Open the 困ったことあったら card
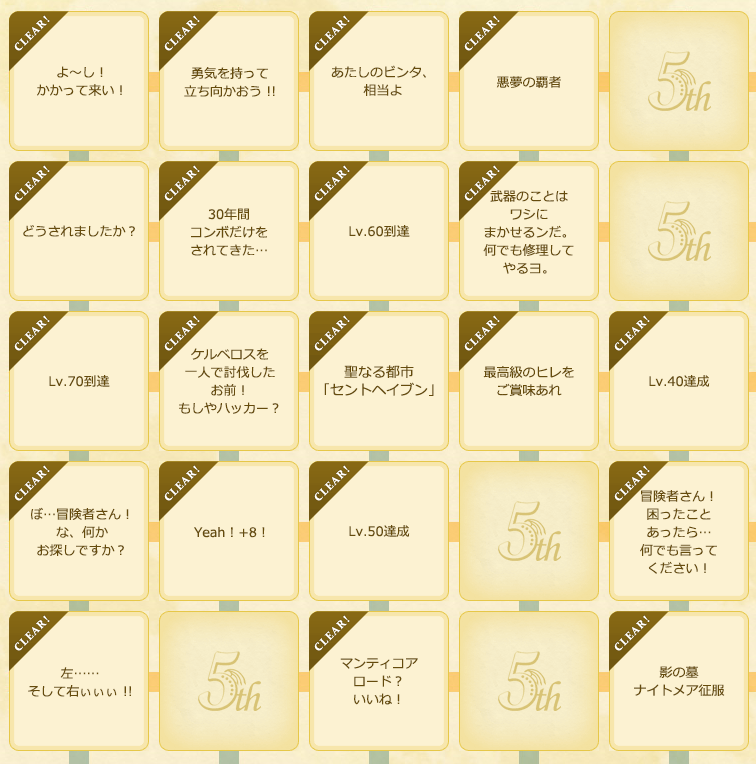The height and width of the screenshot is (764, 756). pos(679,532)
